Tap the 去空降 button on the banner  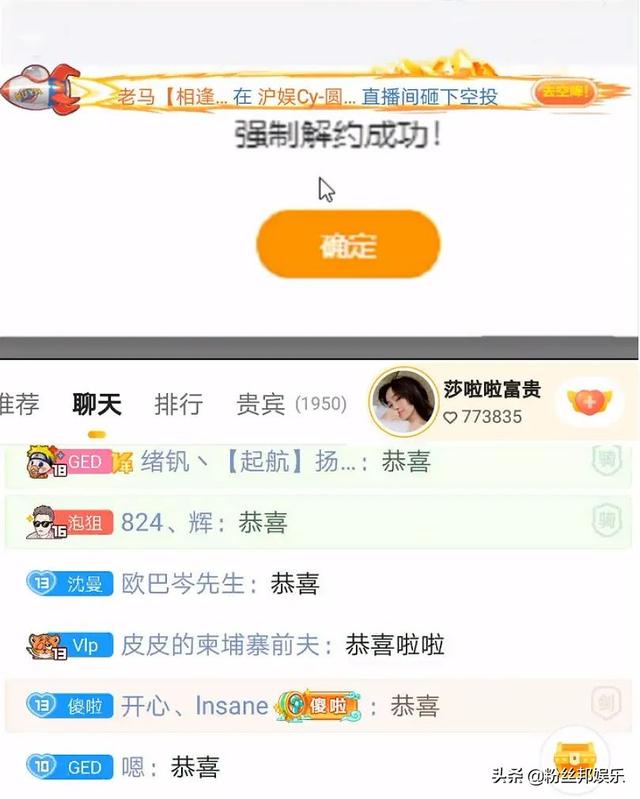pyautogui.click(x=566, y=92)
